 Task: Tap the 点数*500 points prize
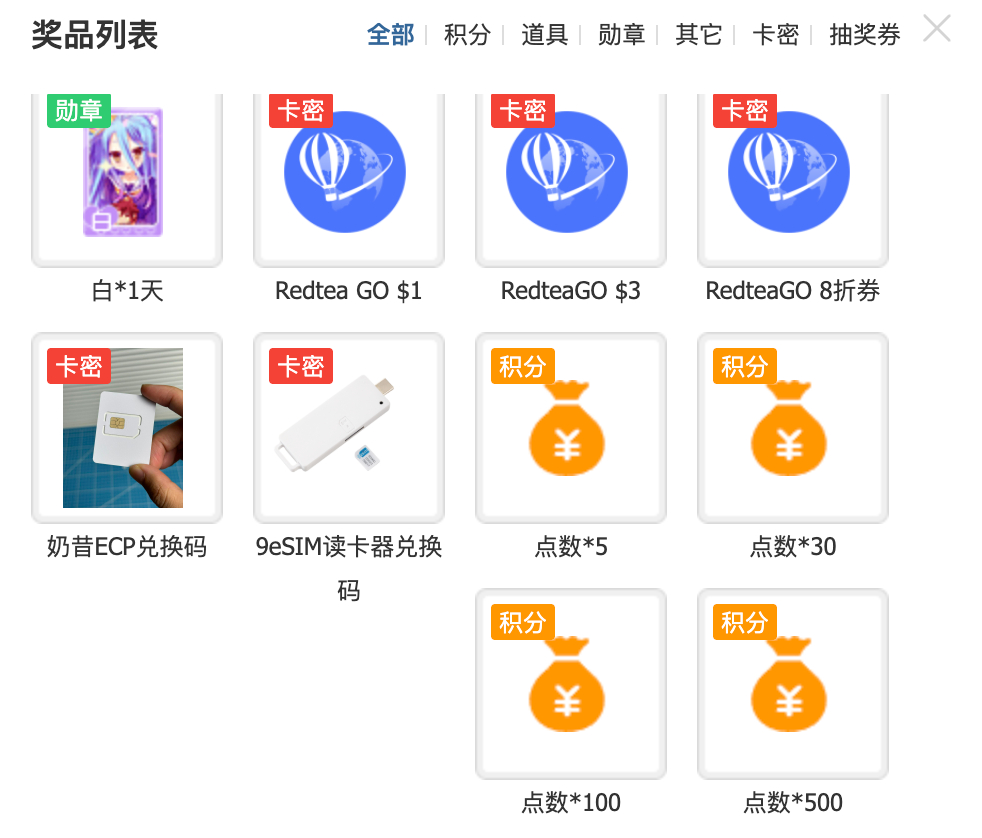click(793, 684)
